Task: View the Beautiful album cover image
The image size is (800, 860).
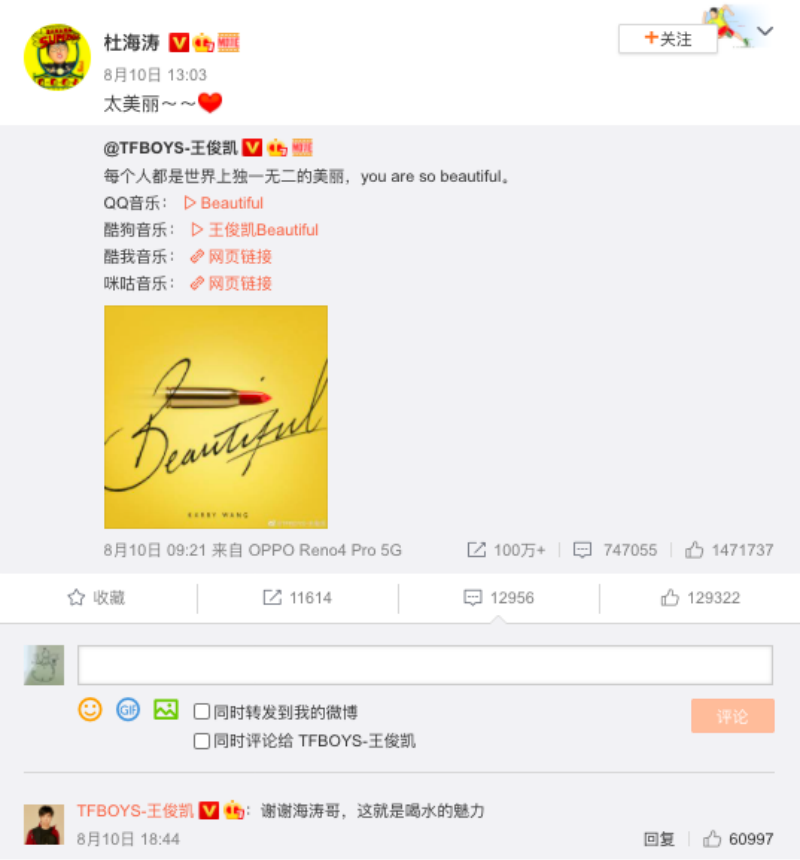Action: (216, 416)
